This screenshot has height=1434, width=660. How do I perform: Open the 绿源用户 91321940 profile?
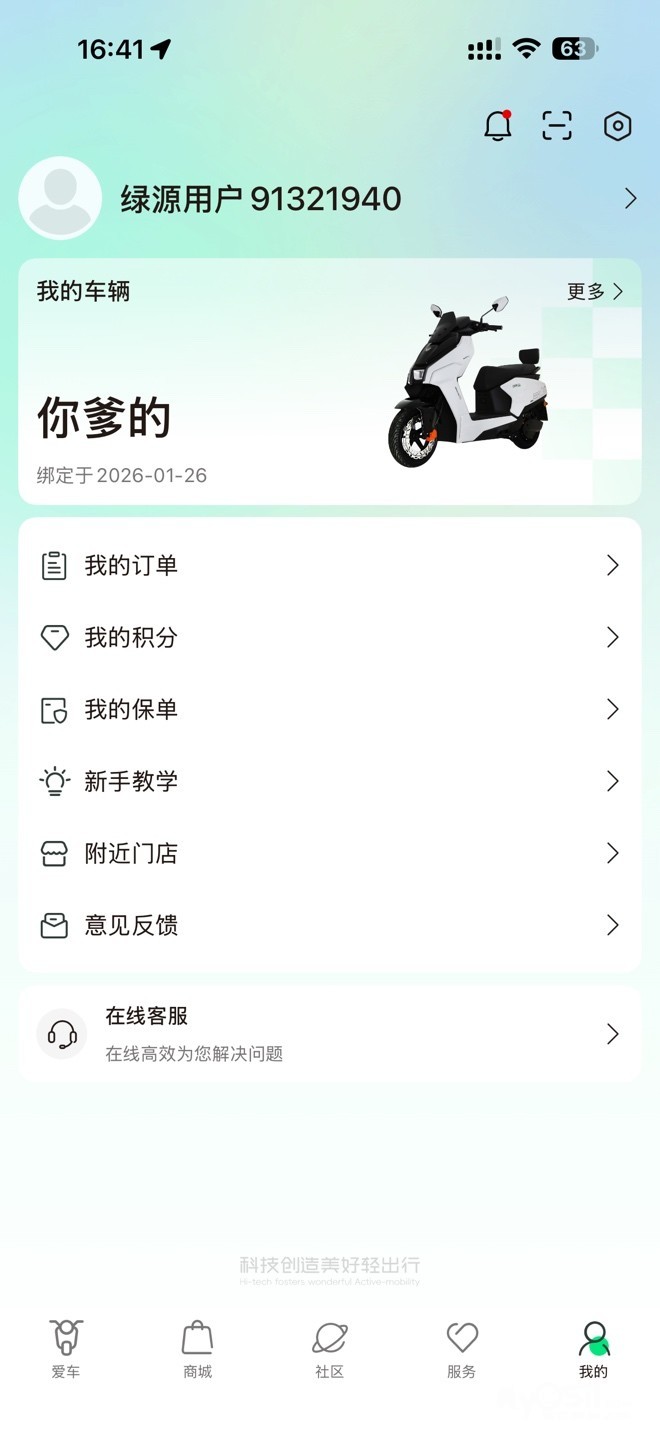tap(260, 199)
